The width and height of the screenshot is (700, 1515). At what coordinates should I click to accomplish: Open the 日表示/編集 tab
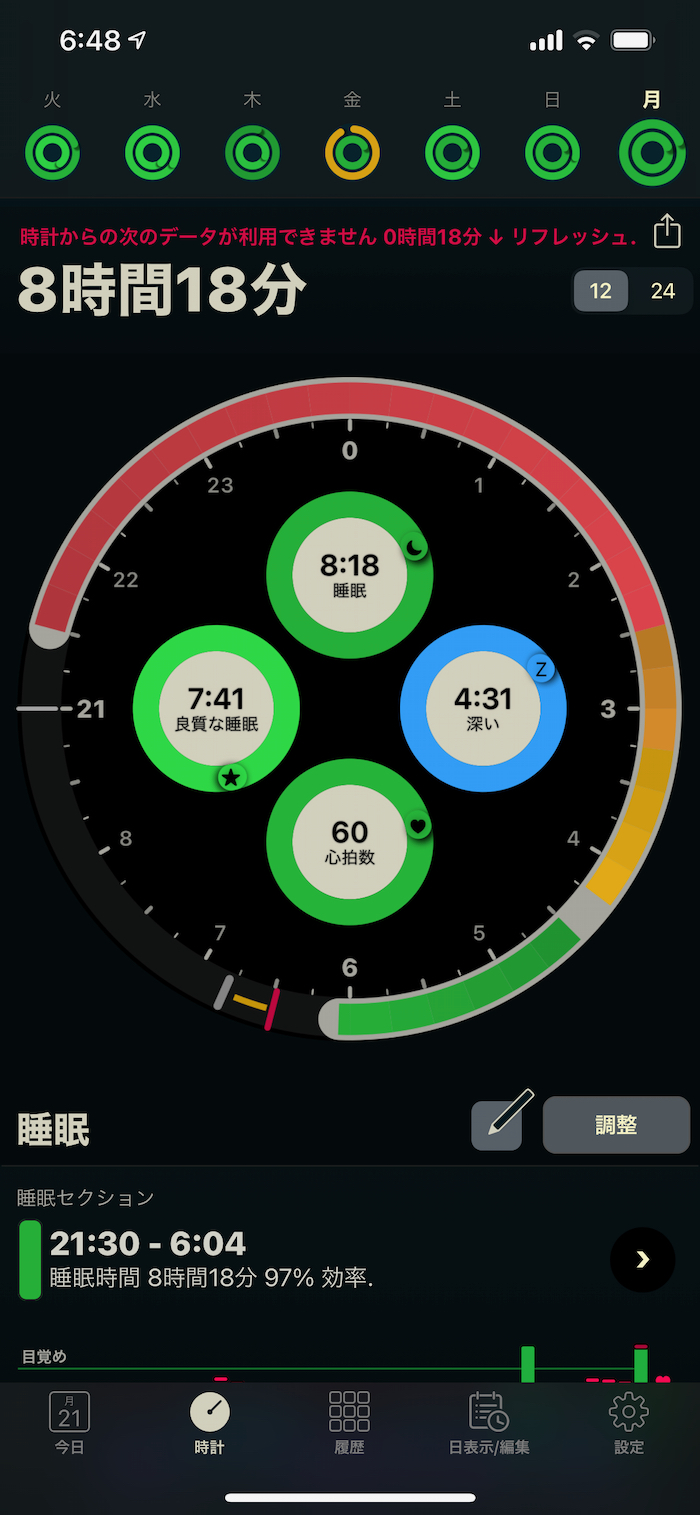(x=489, y=1422)
